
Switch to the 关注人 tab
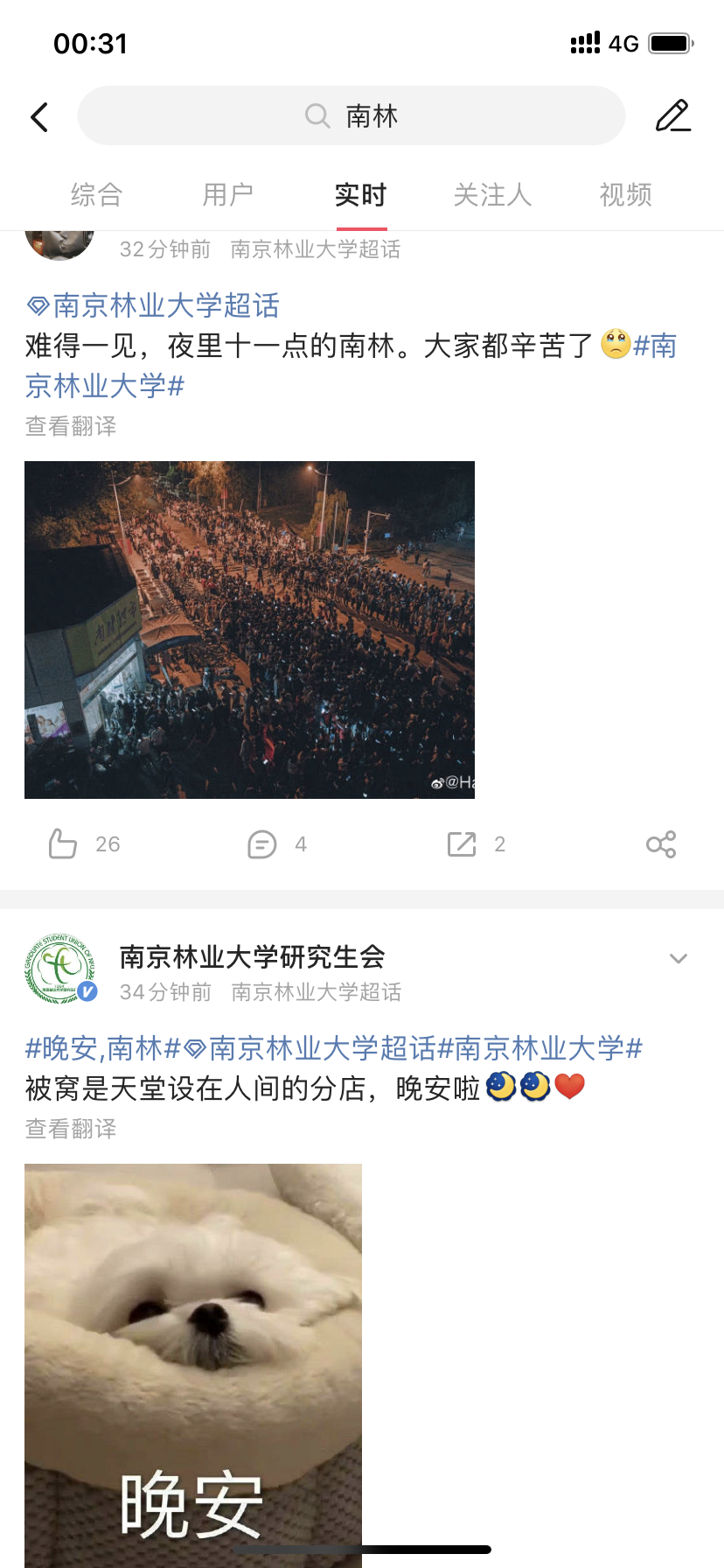click(x=492, y=194)
